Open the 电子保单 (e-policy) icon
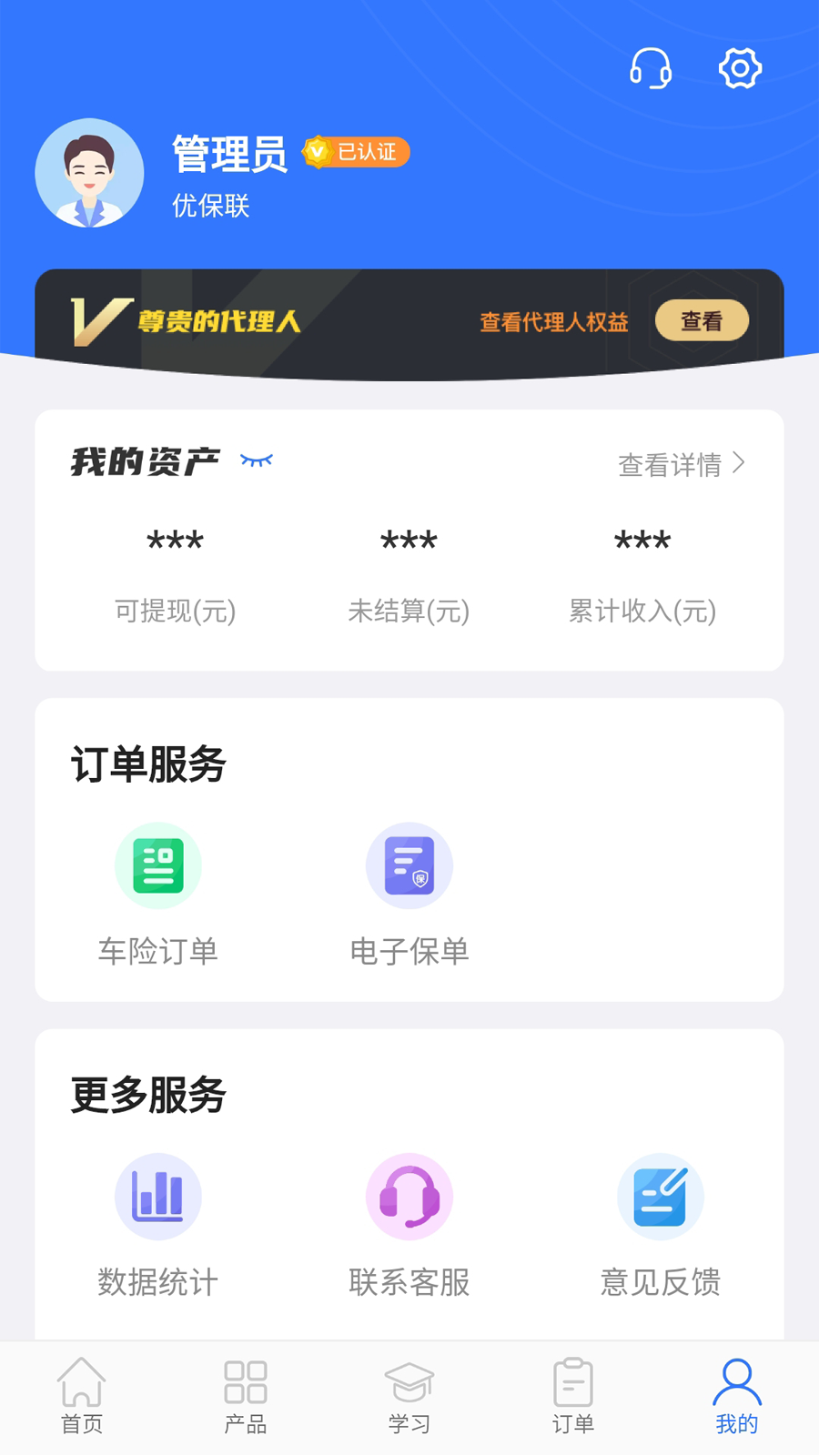The width and height of the screenshot is (819, 1456). tap(409, 864)
